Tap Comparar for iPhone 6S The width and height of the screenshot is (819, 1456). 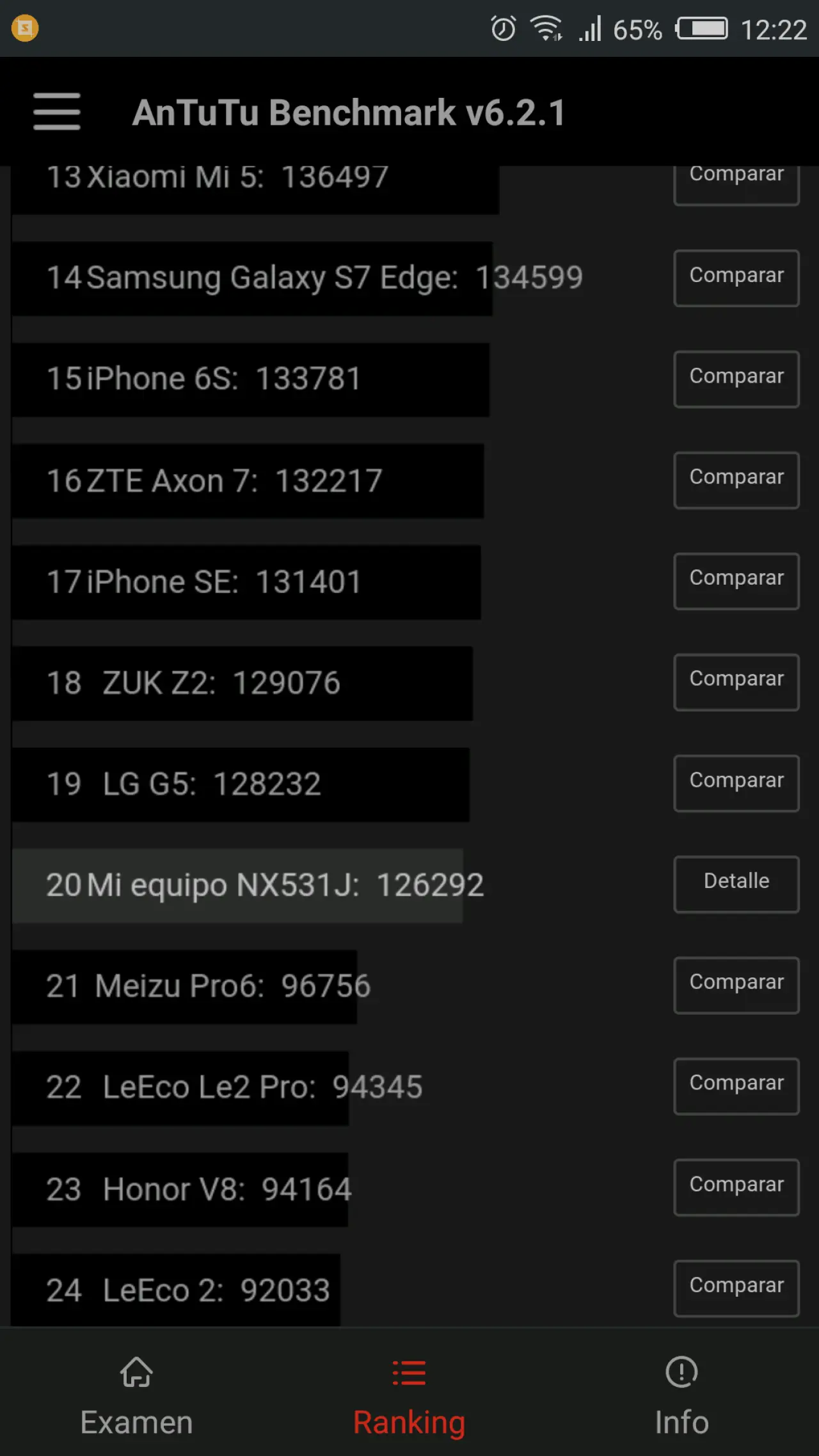736,379
